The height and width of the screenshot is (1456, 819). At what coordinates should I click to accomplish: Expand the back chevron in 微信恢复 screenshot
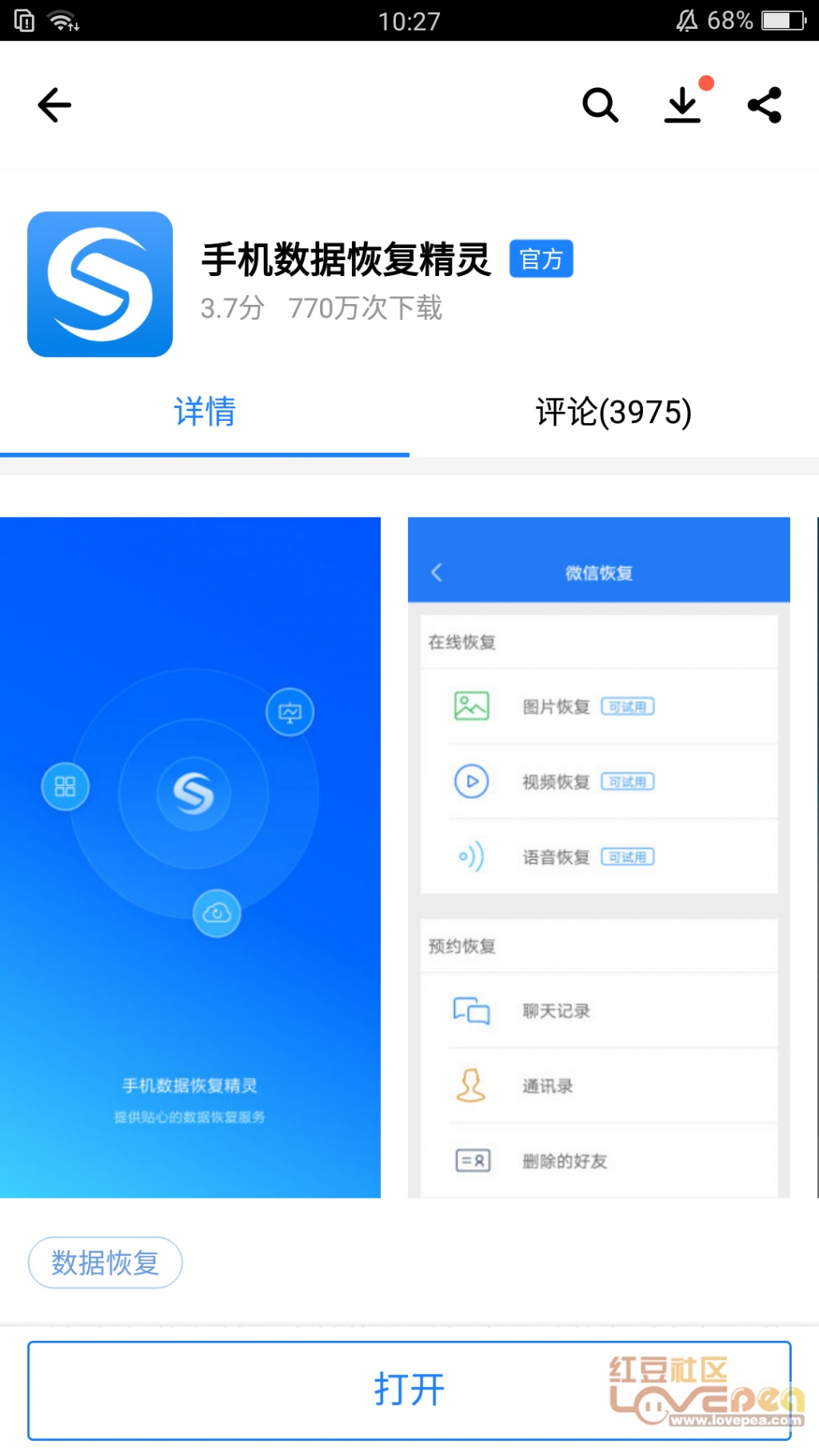(436, 573)
